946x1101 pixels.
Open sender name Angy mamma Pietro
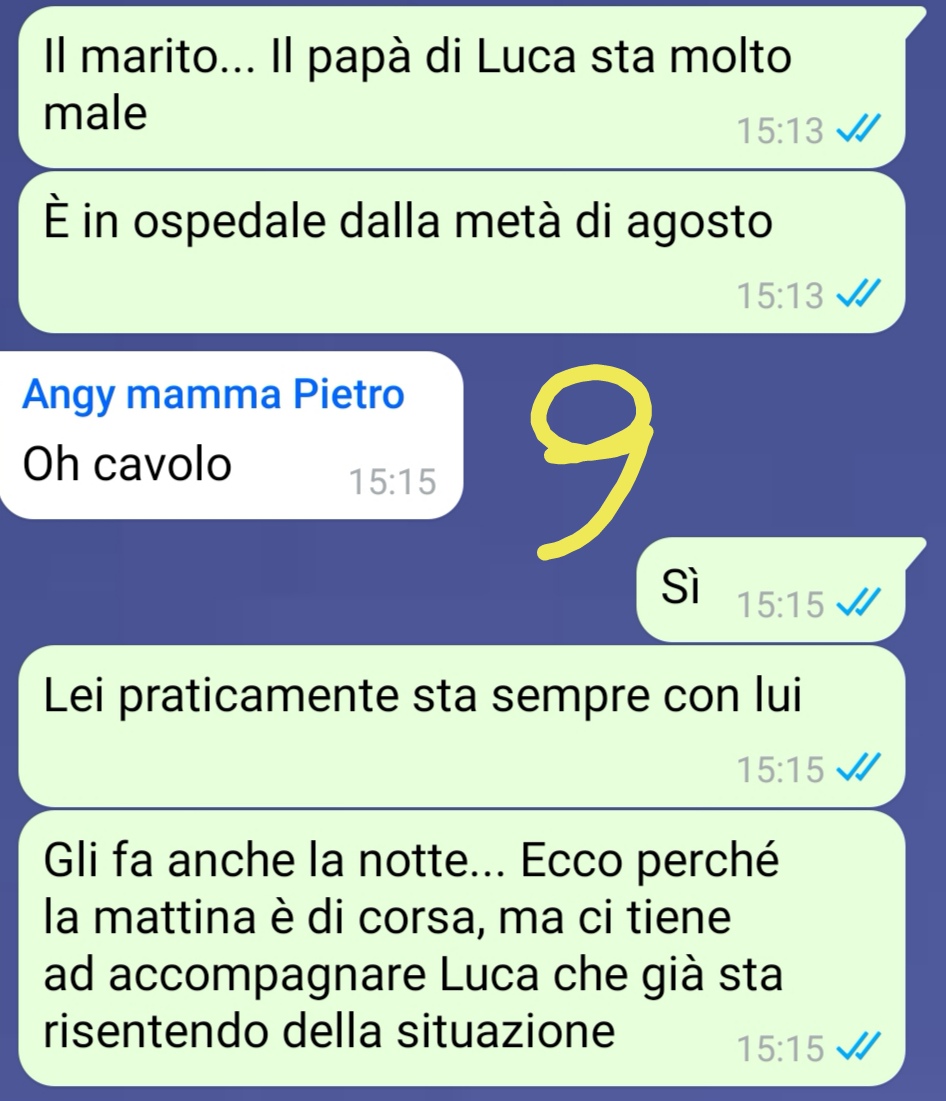[x=213, y=395]
